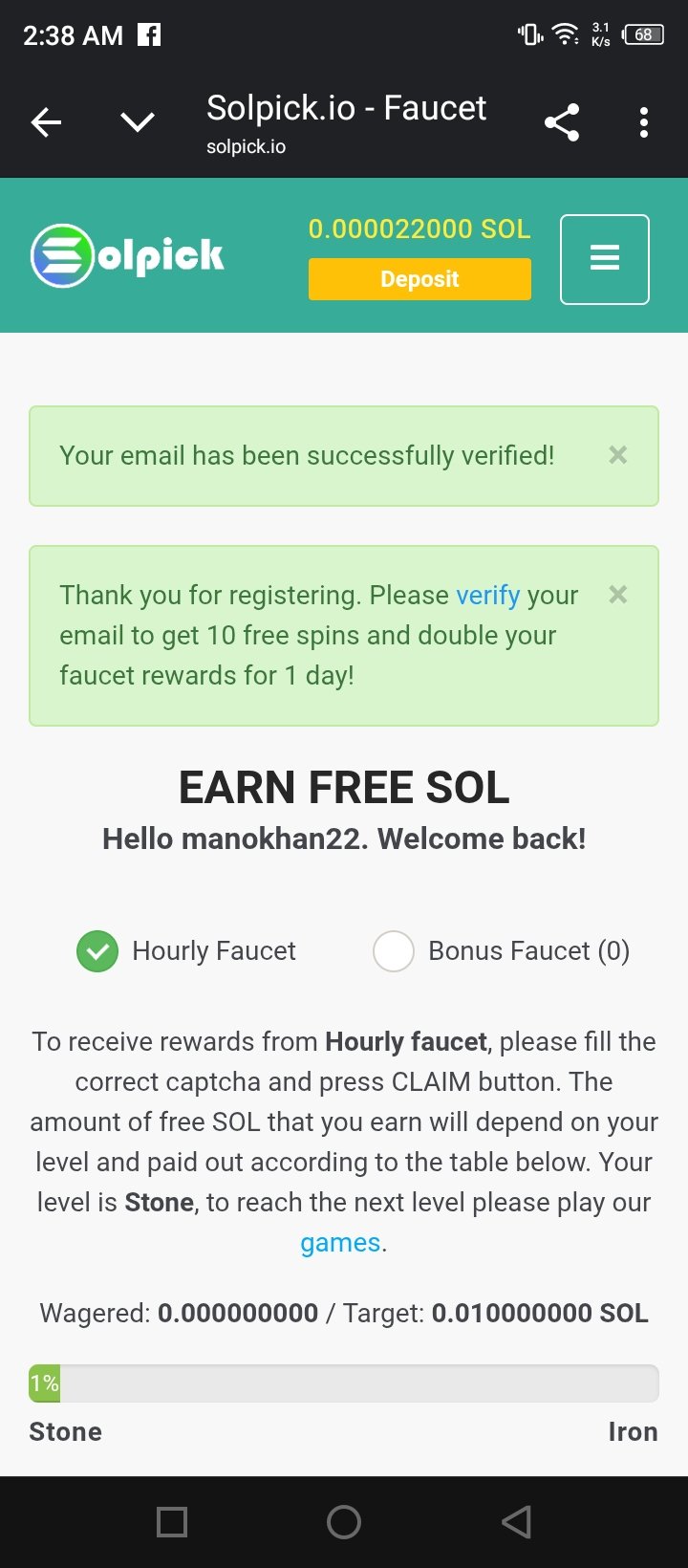This screenshot has height=1568, width=688.
Task: Open the browser overflow menu
Action: point(644,122)
